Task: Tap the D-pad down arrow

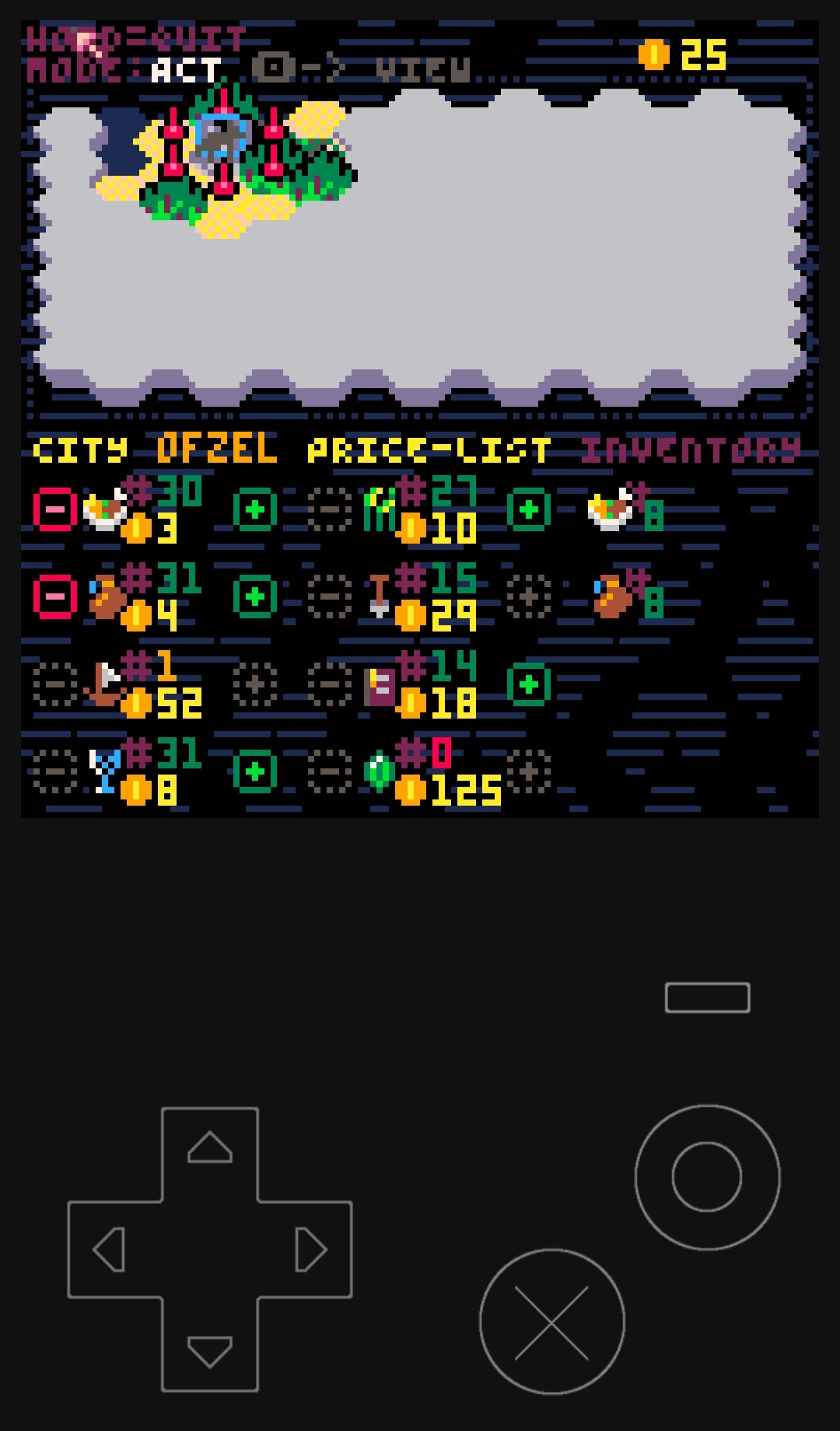Action: [210, 1352]
